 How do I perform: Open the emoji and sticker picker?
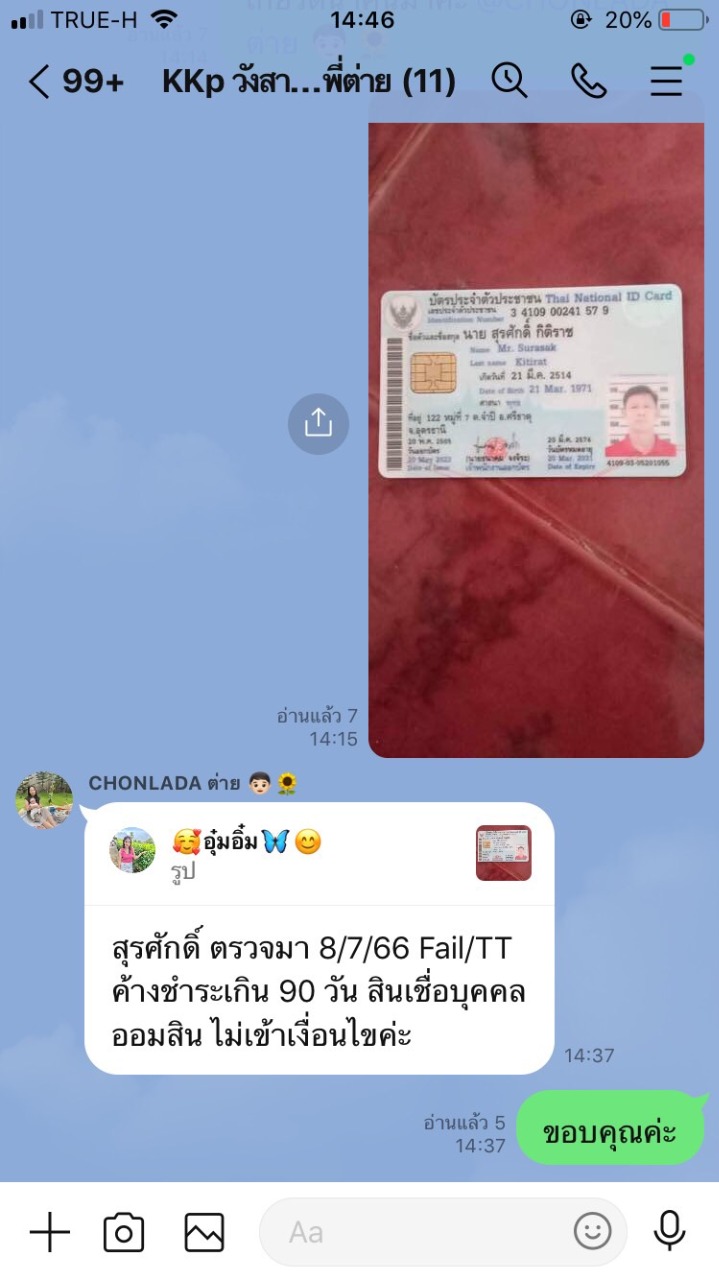click(593, 1232)
